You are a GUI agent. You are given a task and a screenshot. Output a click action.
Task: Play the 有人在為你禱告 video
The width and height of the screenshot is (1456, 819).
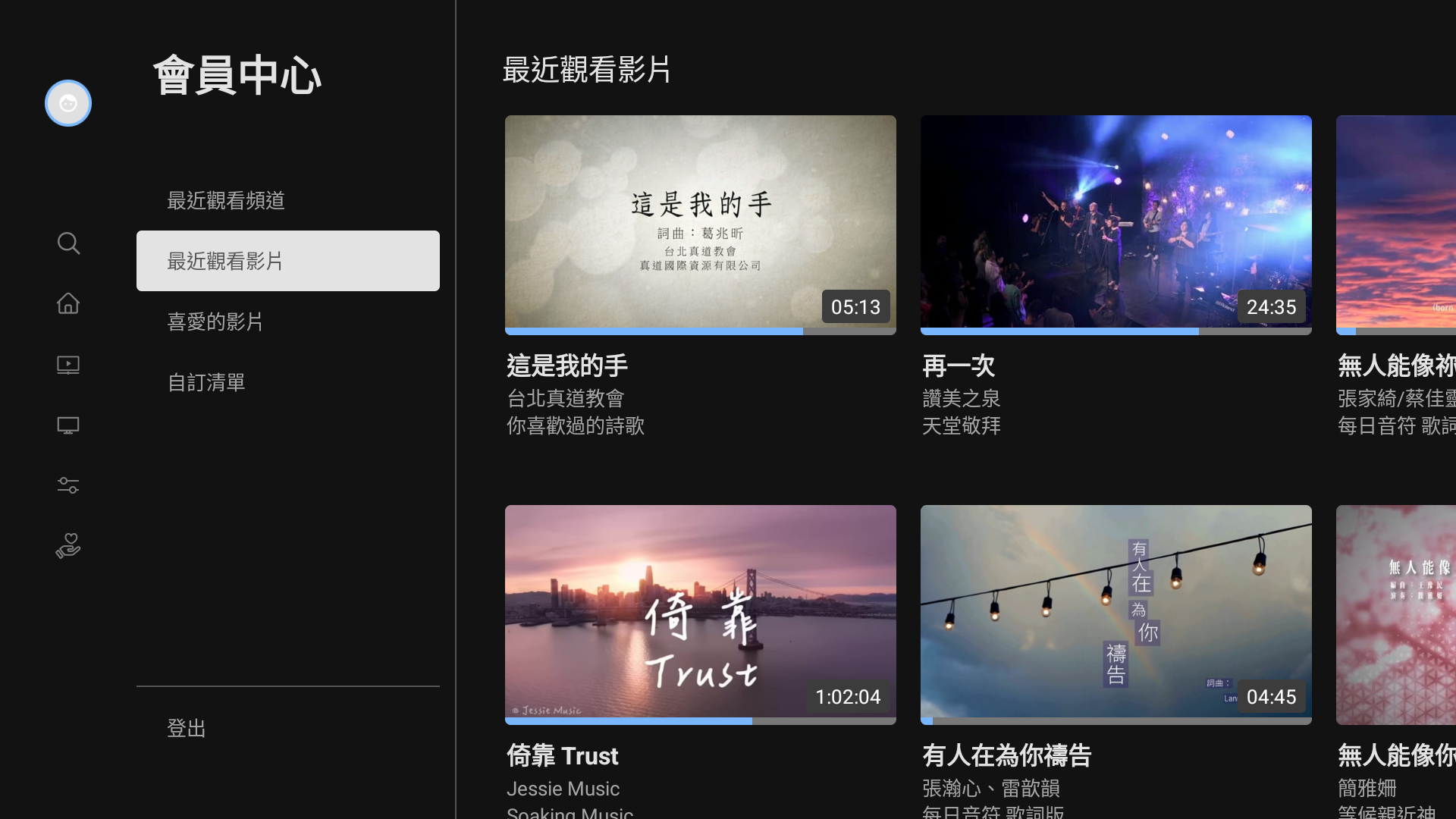tap(1116, 614)
